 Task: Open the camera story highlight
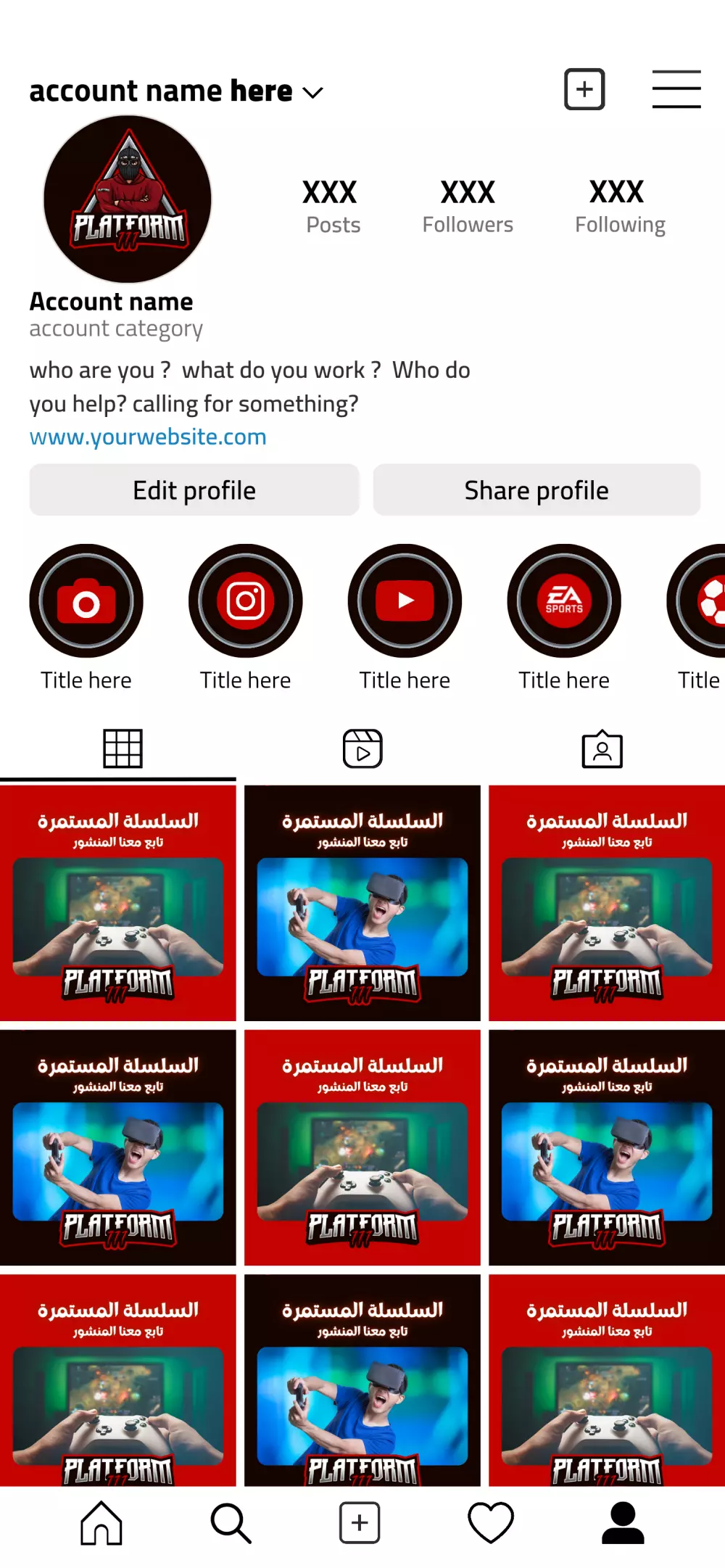[x=86, y=601]
